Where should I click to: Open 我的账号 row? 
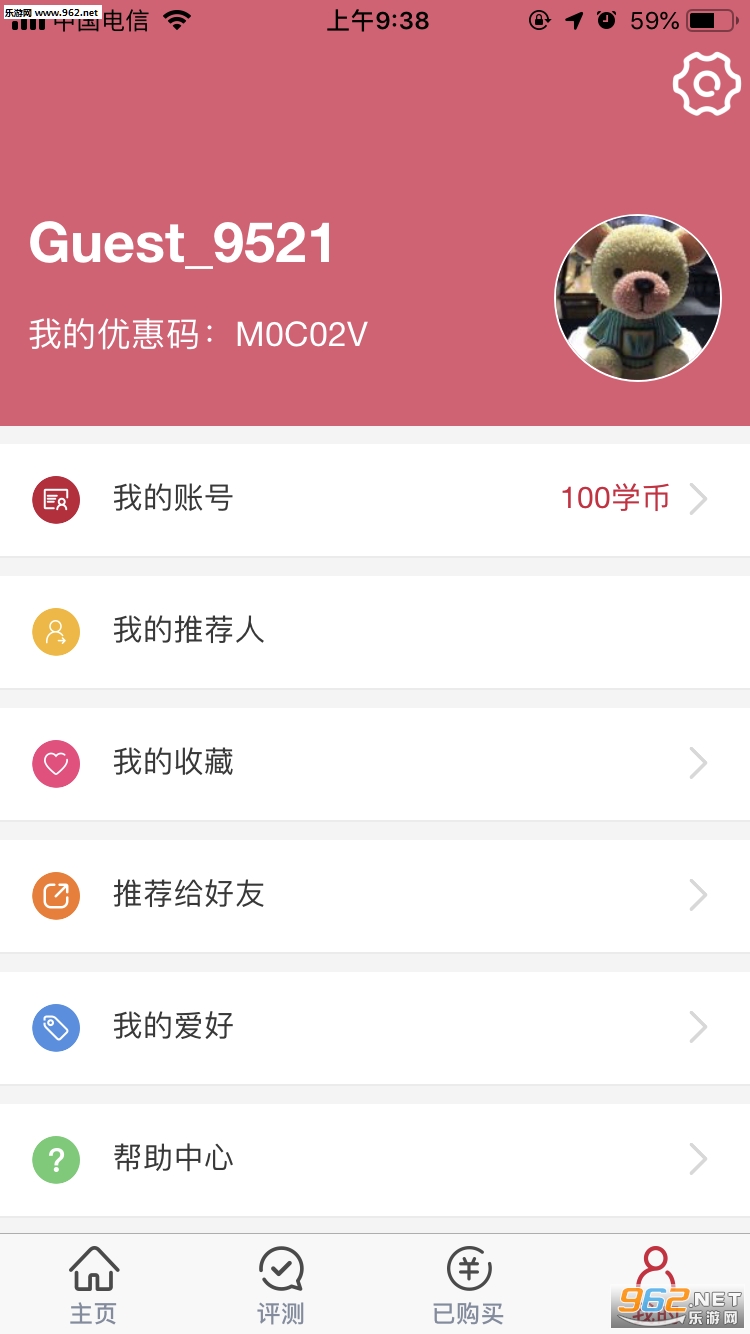click(x=375, y=499)
